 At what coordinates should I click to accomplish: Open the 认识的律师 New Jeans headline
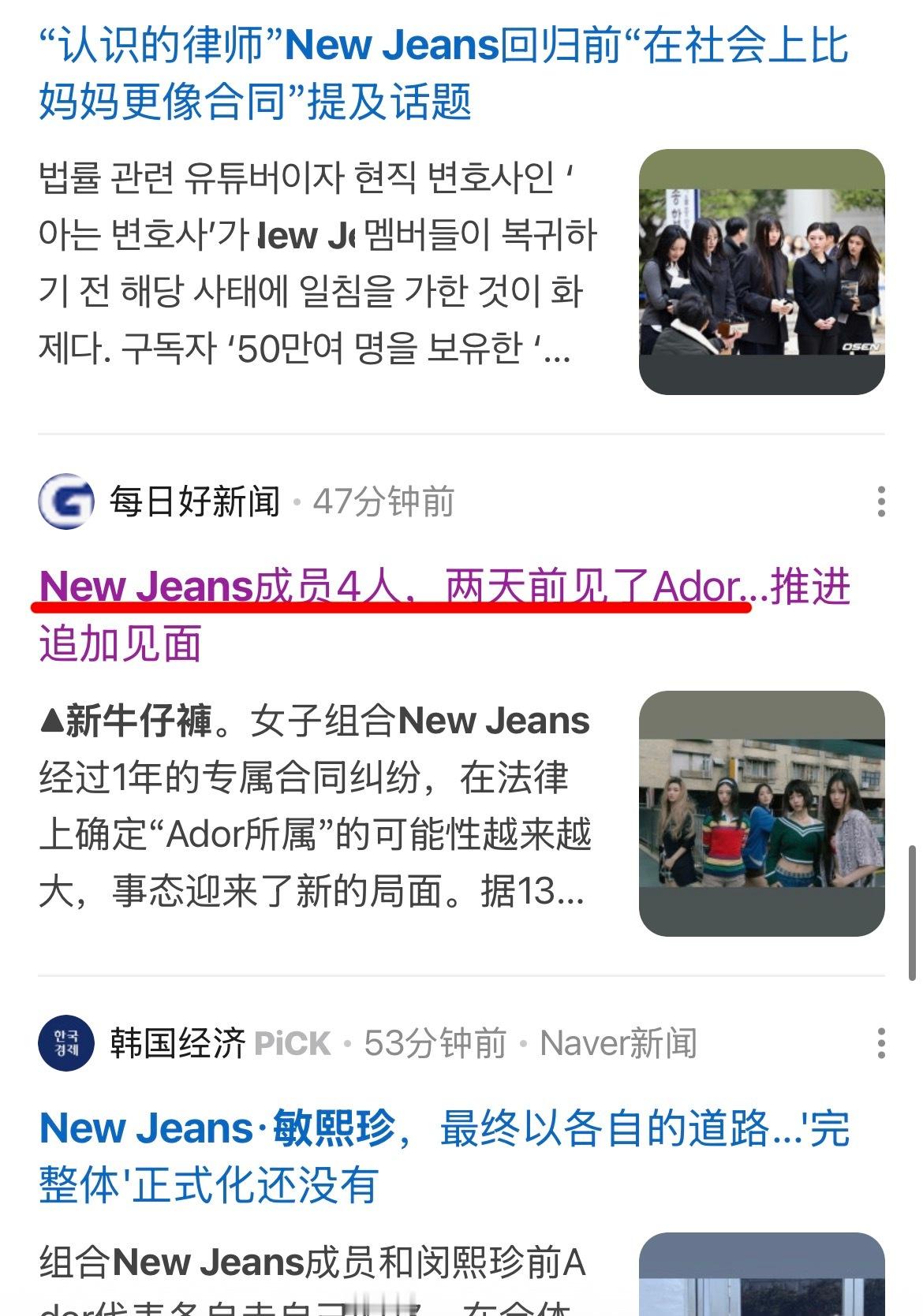pos(442,75)
